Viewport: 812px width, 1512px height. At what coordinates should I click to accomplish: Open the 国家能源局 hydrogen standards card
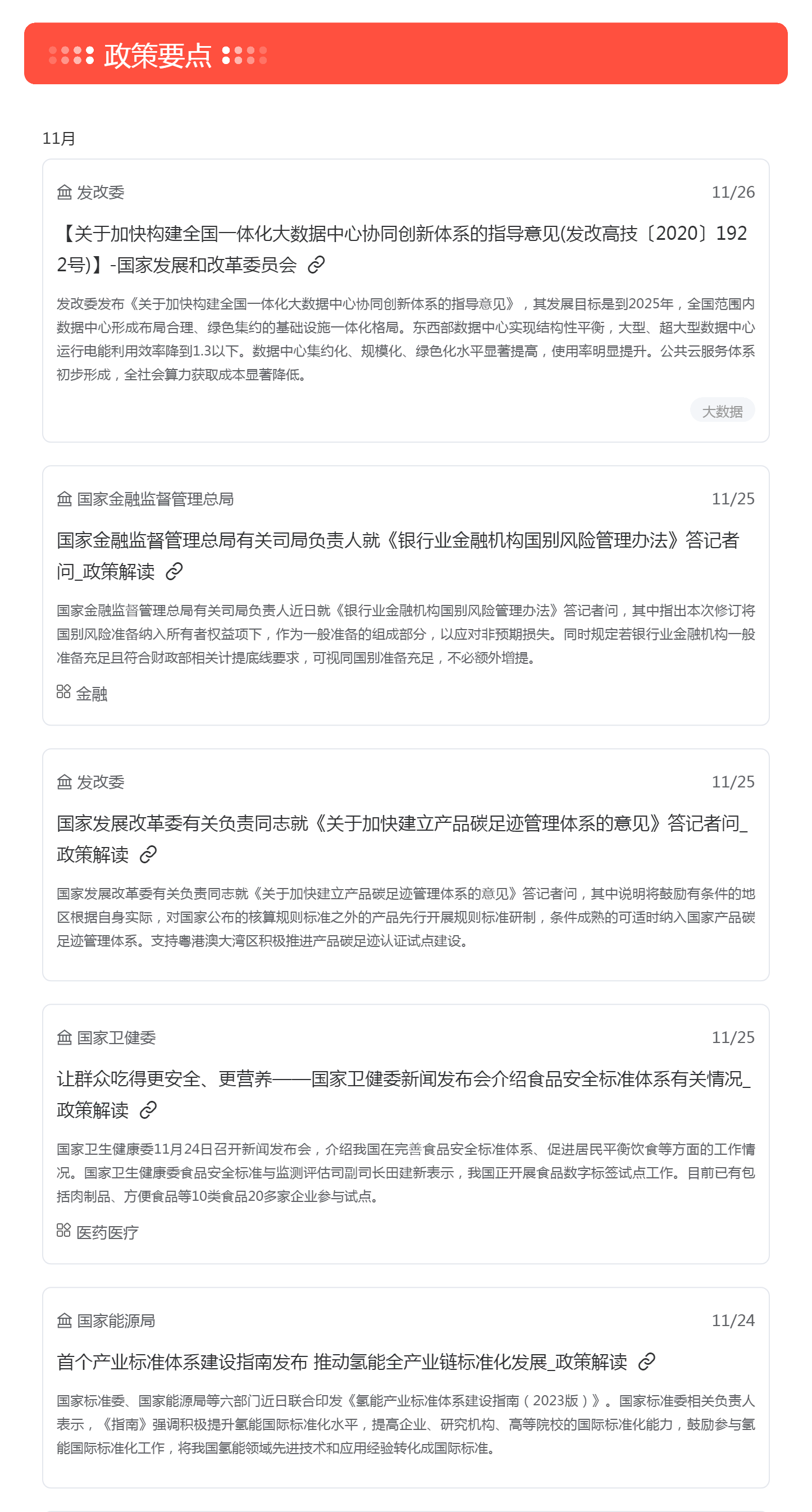(406, 1387)
